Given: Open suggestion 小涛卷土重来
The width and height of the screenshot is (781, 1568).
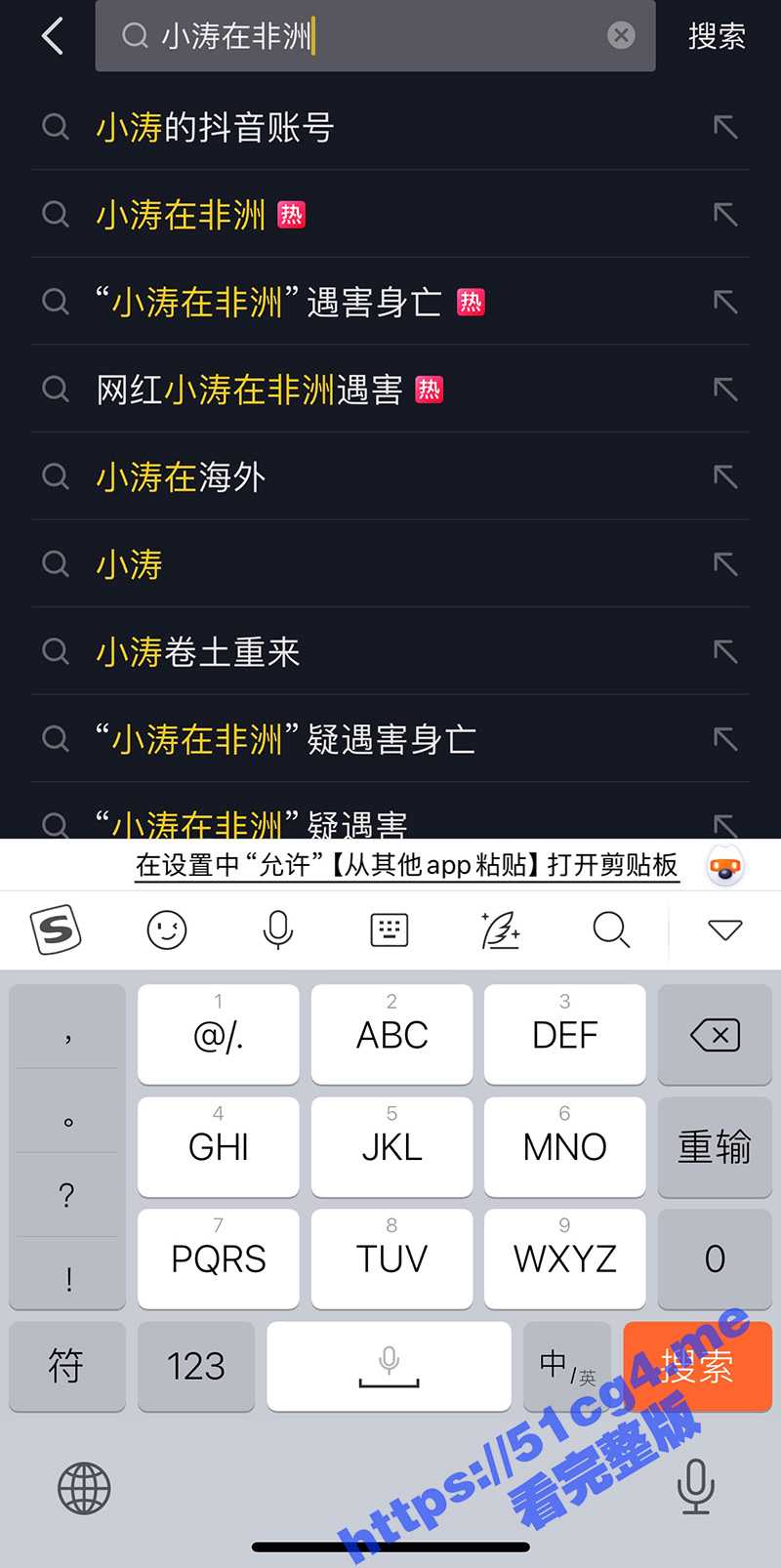Looking at the screenshot, I should point(198,652).
